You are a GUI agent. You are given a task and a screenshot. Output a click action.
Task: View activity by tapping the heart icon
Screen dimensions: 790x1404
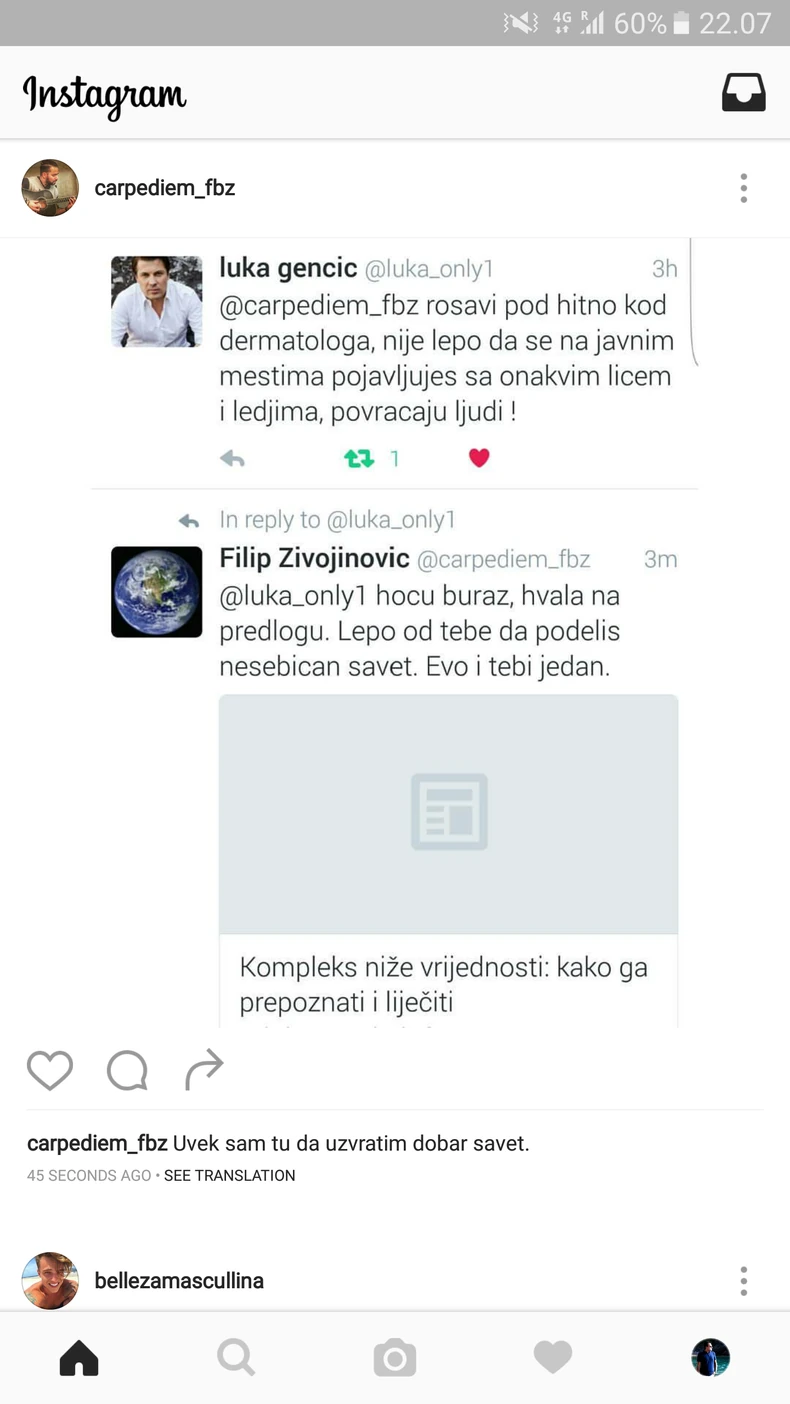[553, 1357]
